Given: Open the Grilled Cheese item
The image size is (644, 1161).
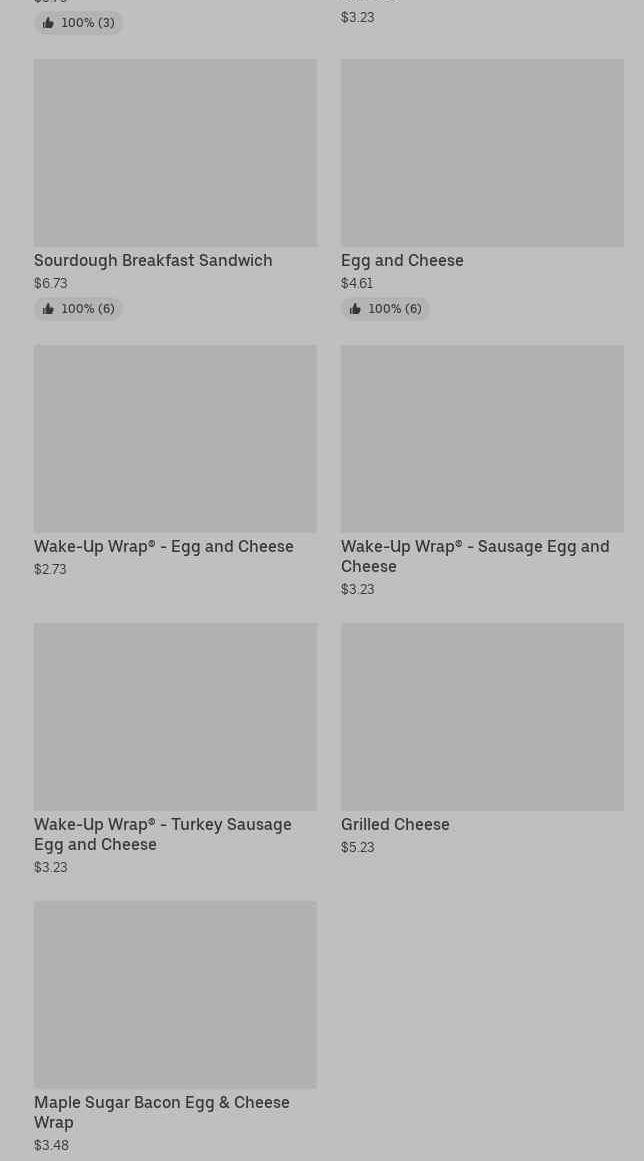Looking at the screenshot, I should coord(481,718).
